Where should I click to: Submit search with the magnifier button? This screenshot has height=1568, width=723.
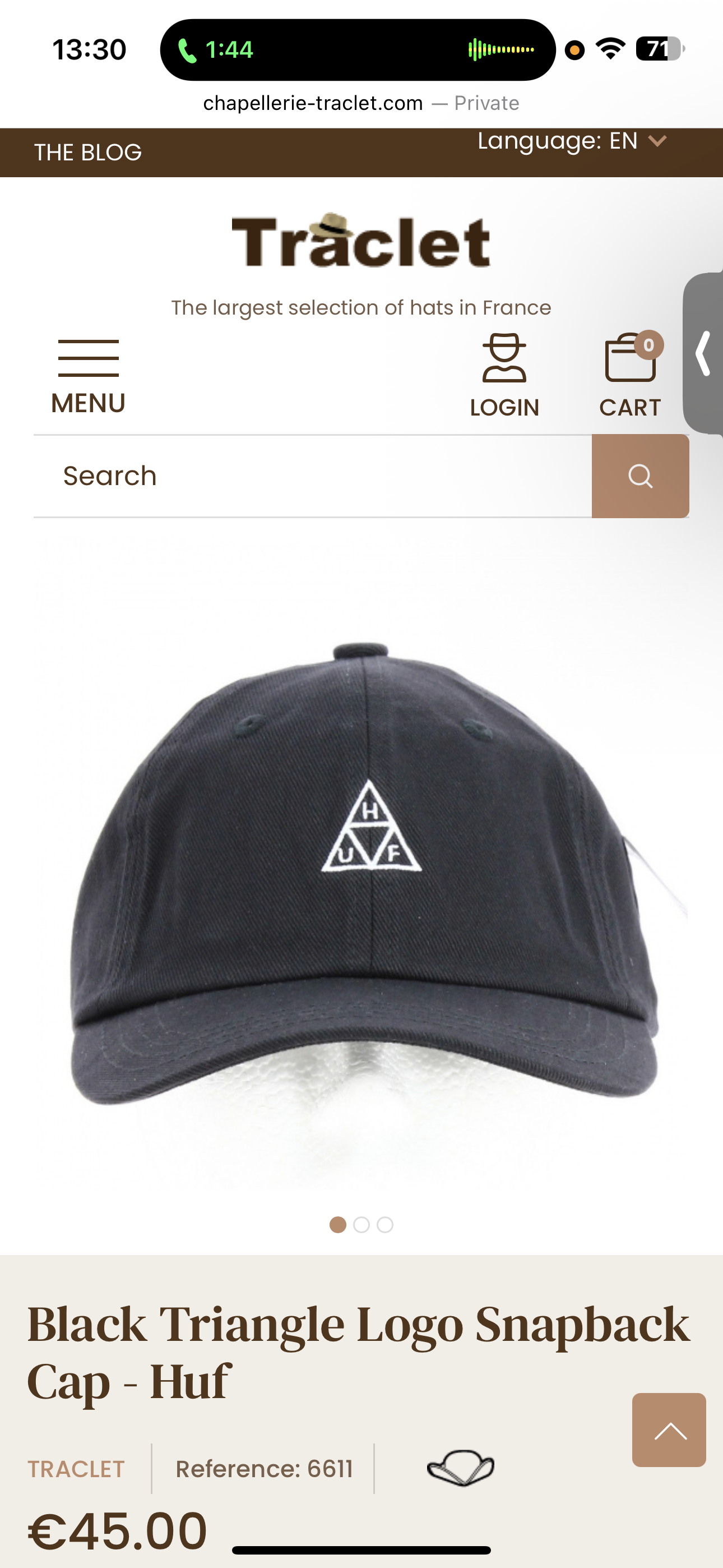tap(640, 476)
